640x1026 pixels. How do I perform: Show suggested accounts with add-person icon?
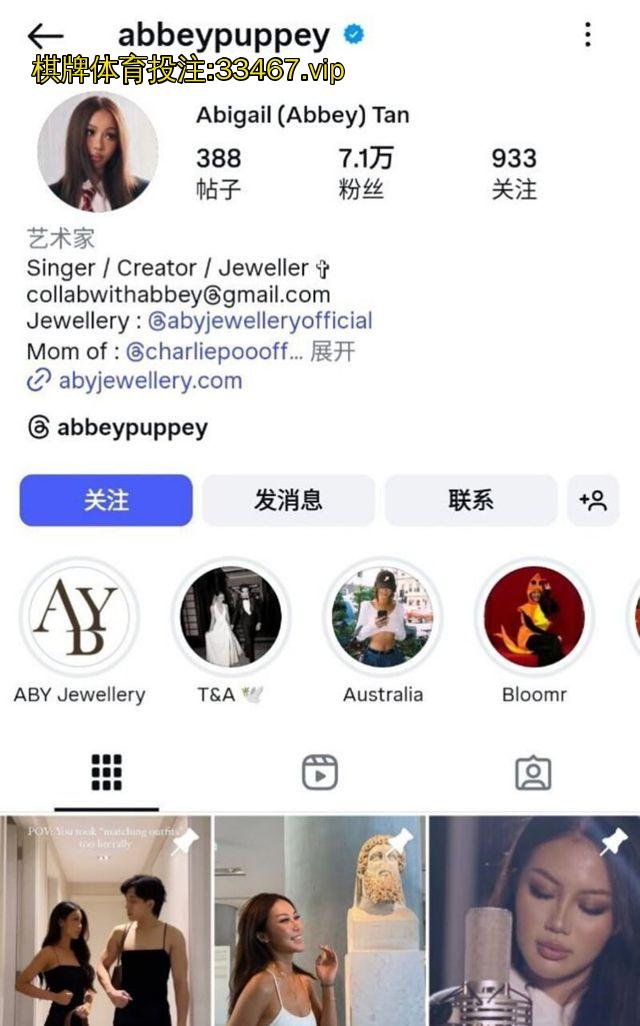pyautogui.click(x=592, y=500)
